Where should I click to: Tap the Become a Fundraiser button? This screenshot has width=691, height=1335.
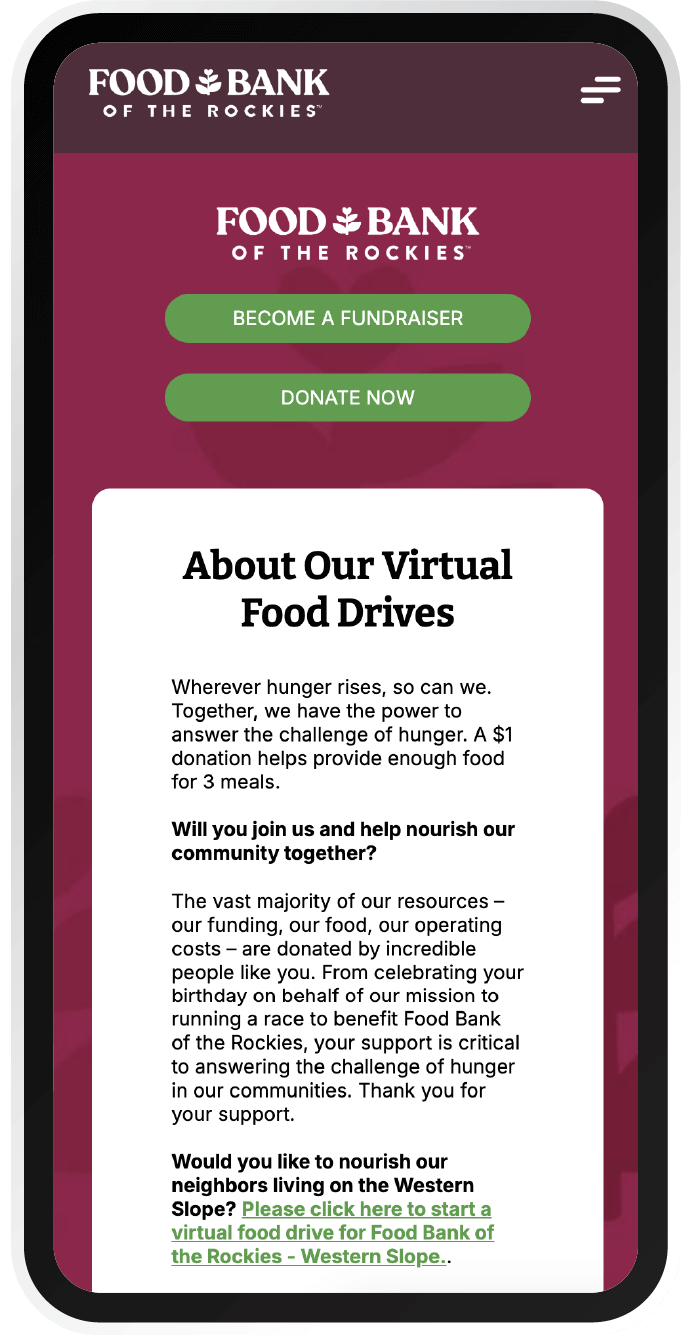tap(347, 318)
